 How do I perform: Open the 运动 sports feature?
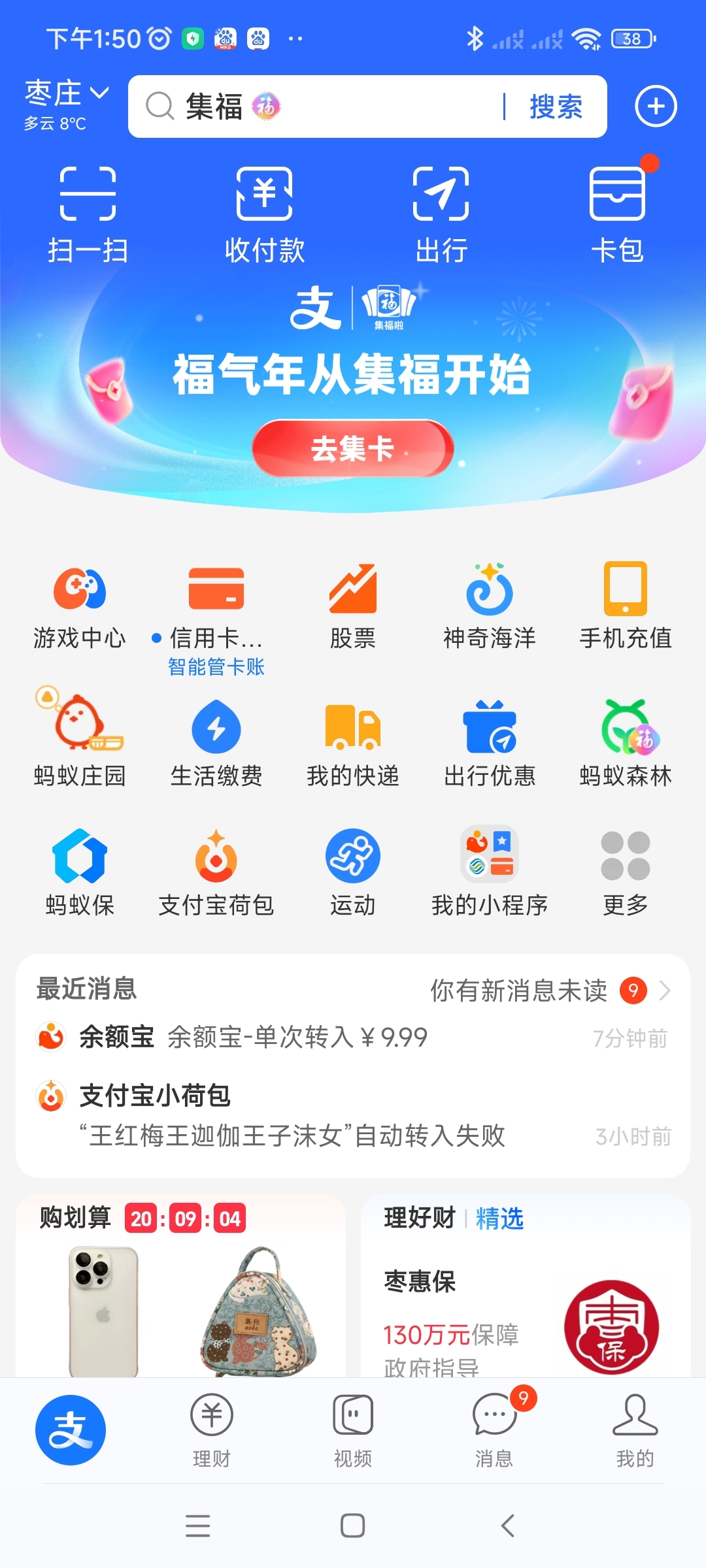pyautogui.click(x=353, y=869)
